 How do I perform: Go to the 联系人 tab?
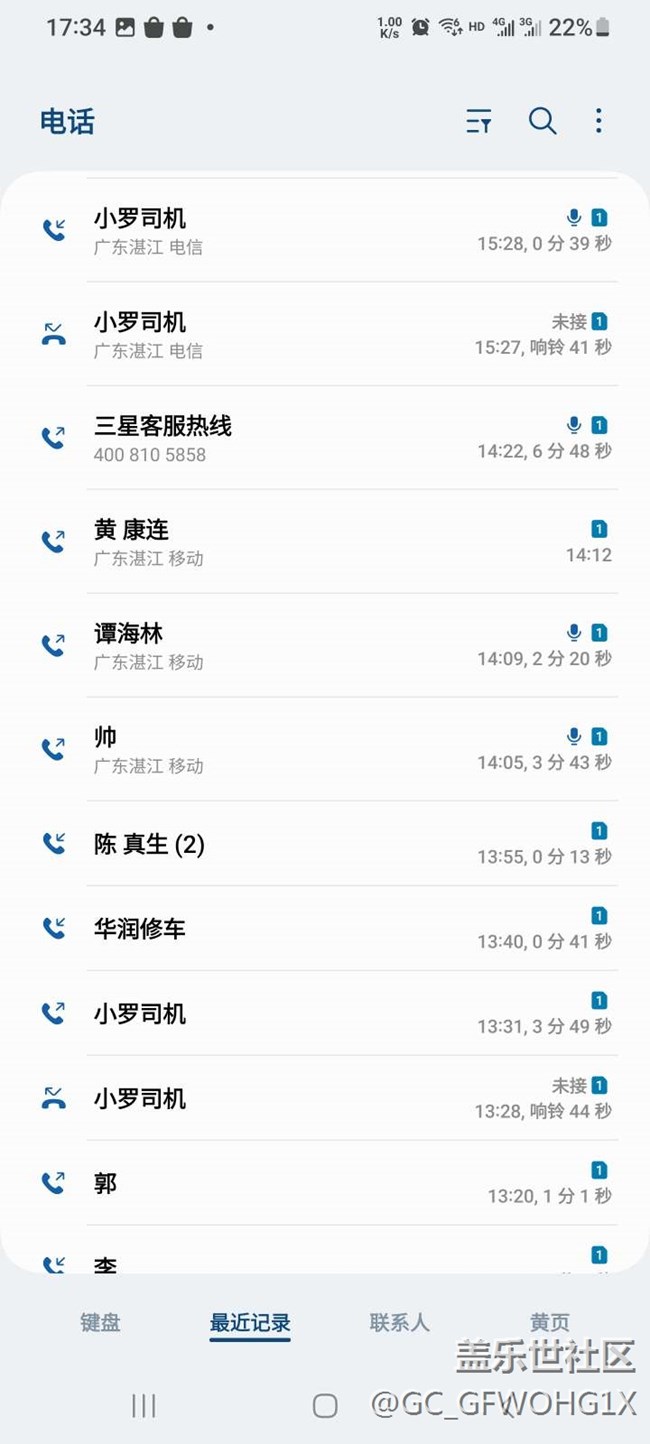tap(399, 1322)
